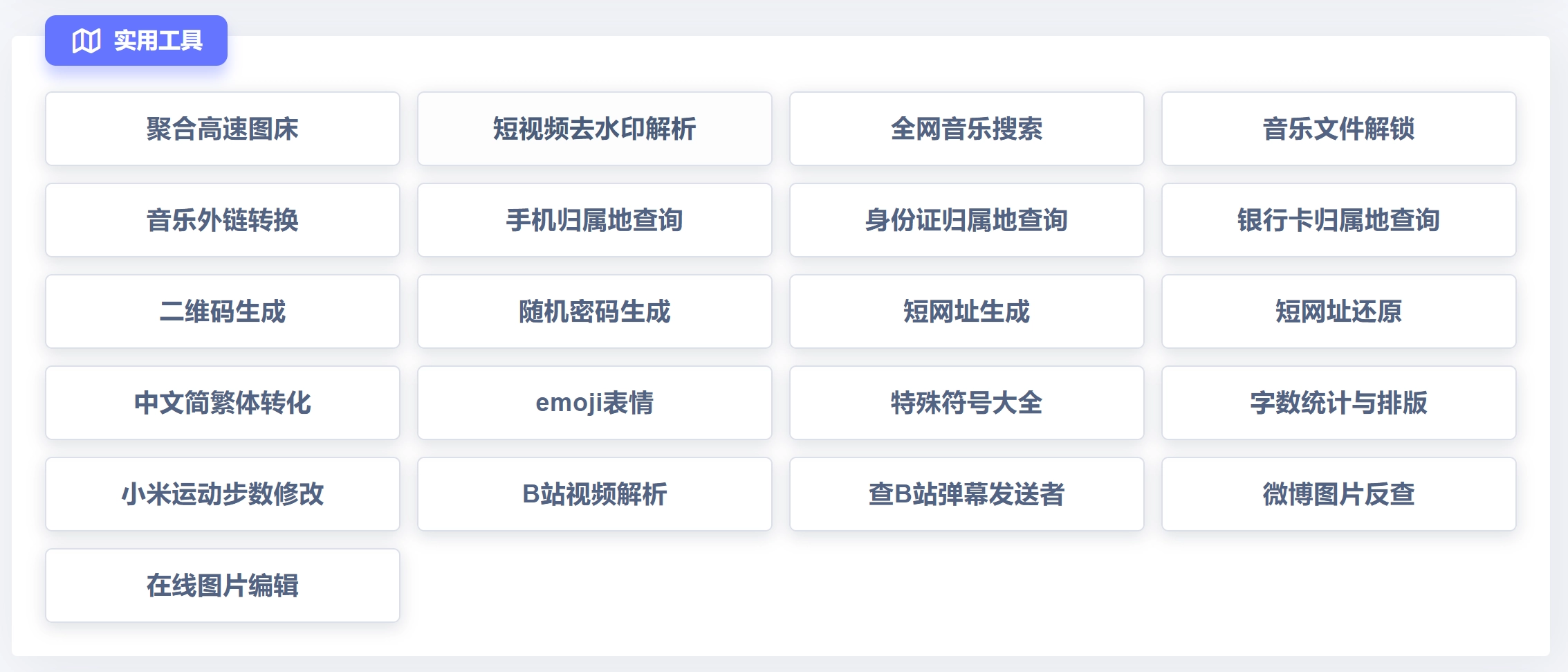Open 中文简繁体转化

pyautogui.click(x=222, y=403)
